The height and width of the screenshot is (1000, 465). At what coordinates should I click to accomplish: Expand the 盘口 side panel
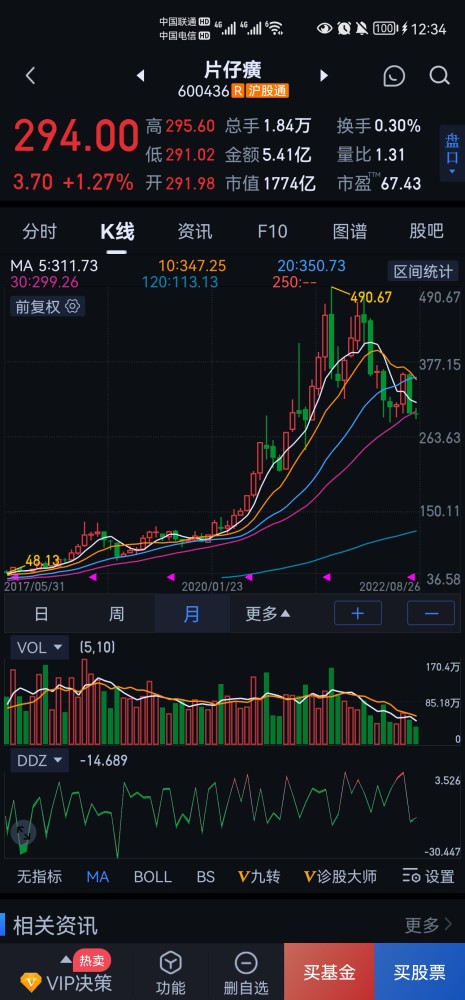[x=452, y=153]
